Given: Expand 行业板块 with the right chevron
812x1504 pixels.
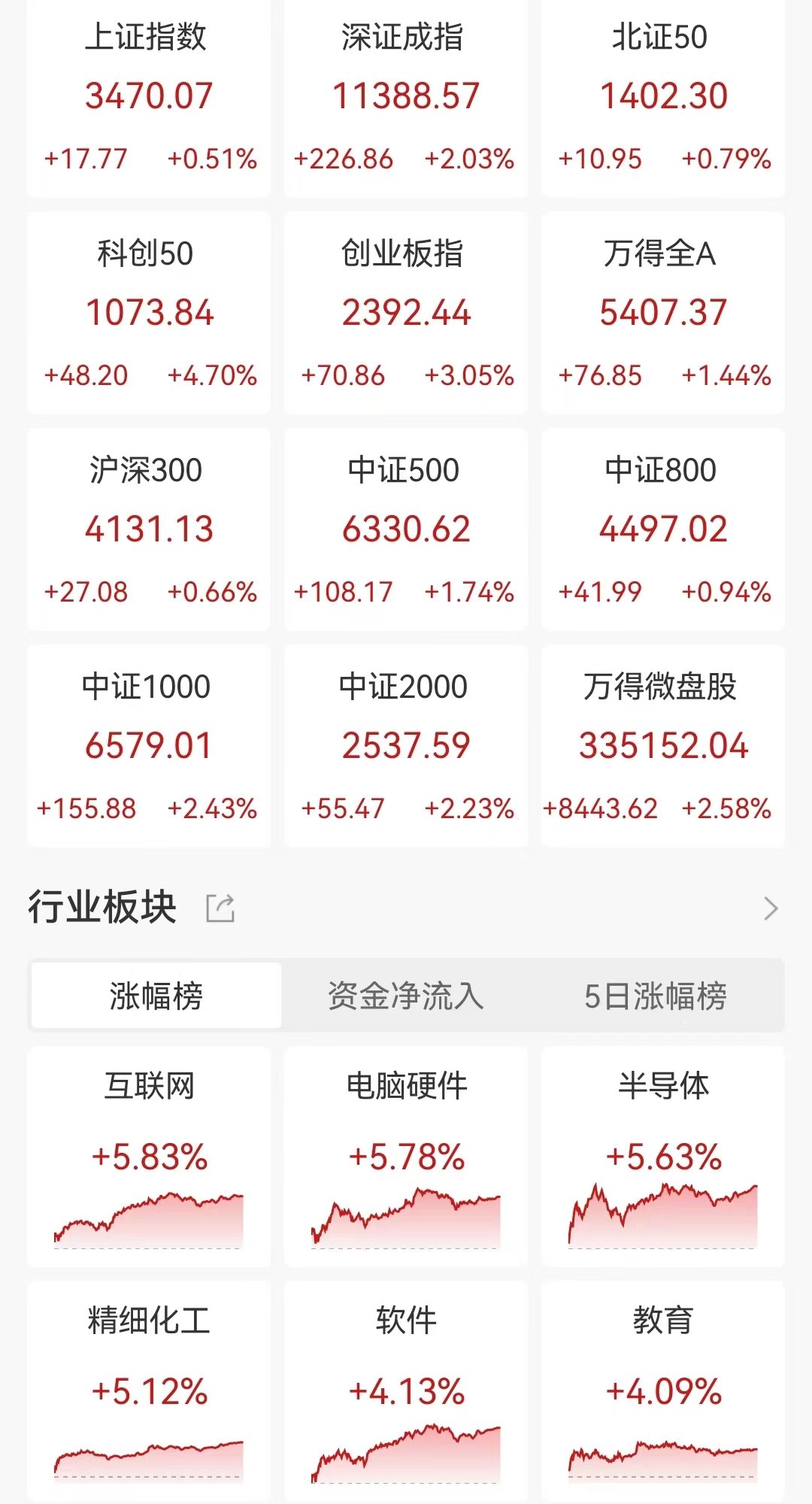Looking at the screenshot, I should pos(771,908).
